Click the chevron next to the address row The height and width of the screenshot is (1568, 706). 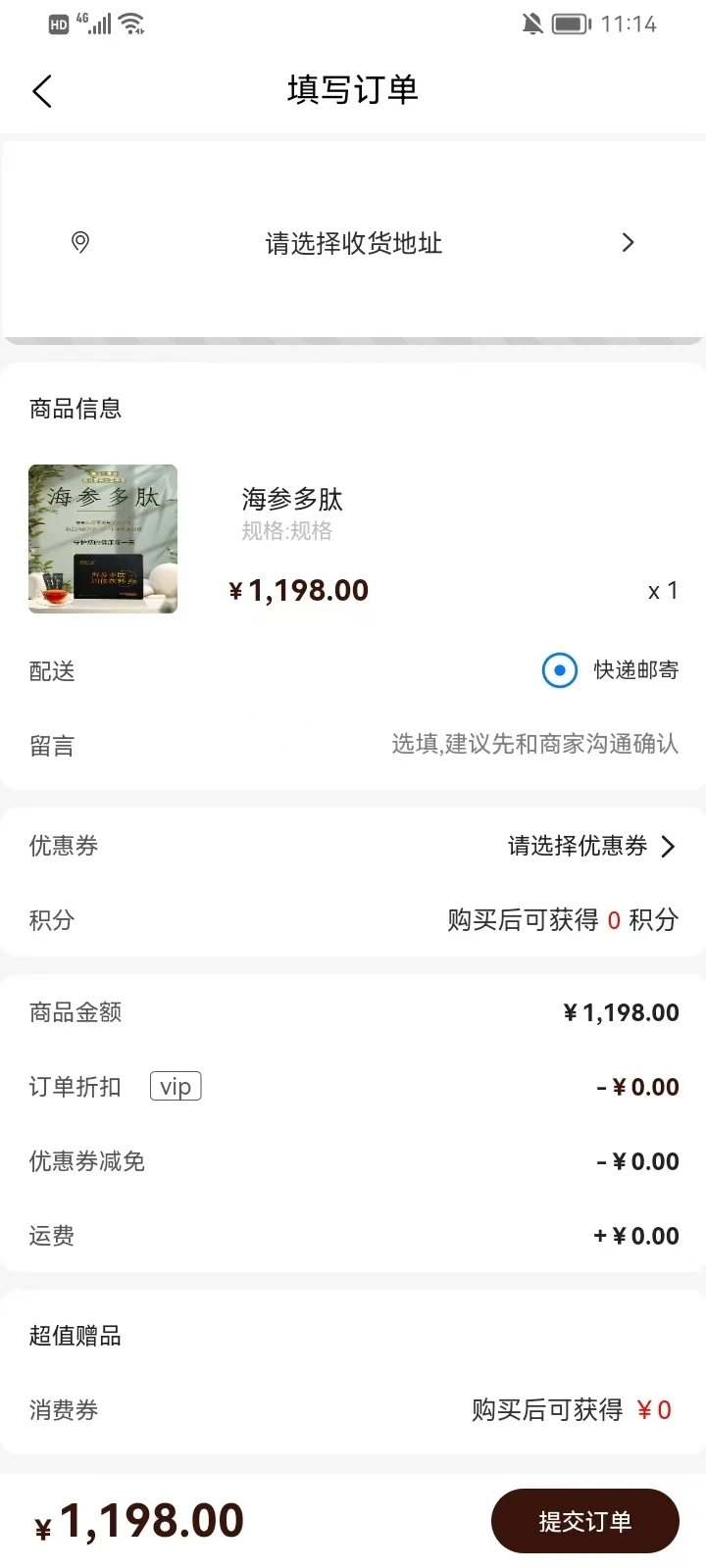point(629,243)
